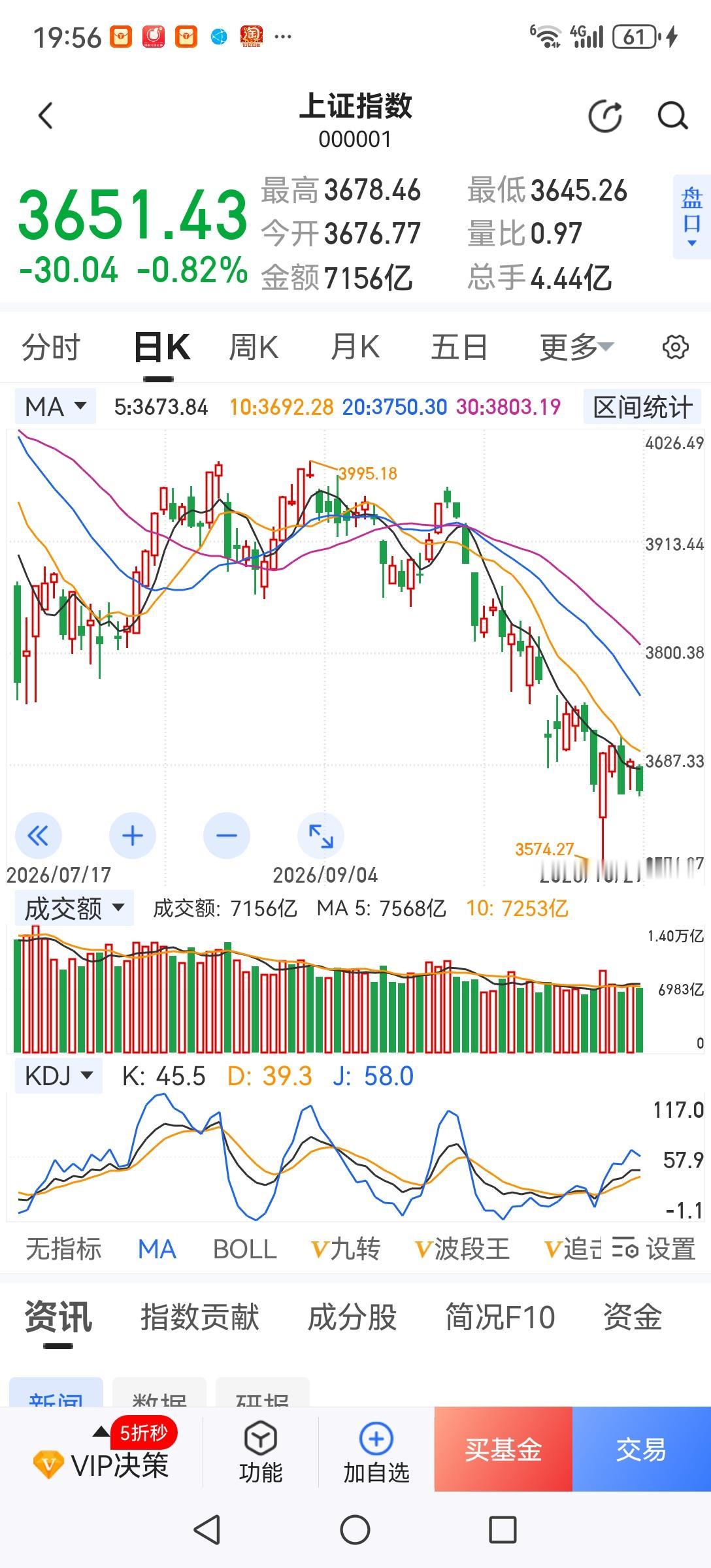Open the 更多 chart period dropdown
The image size is (711, 1568).
(x=576, y=347)
